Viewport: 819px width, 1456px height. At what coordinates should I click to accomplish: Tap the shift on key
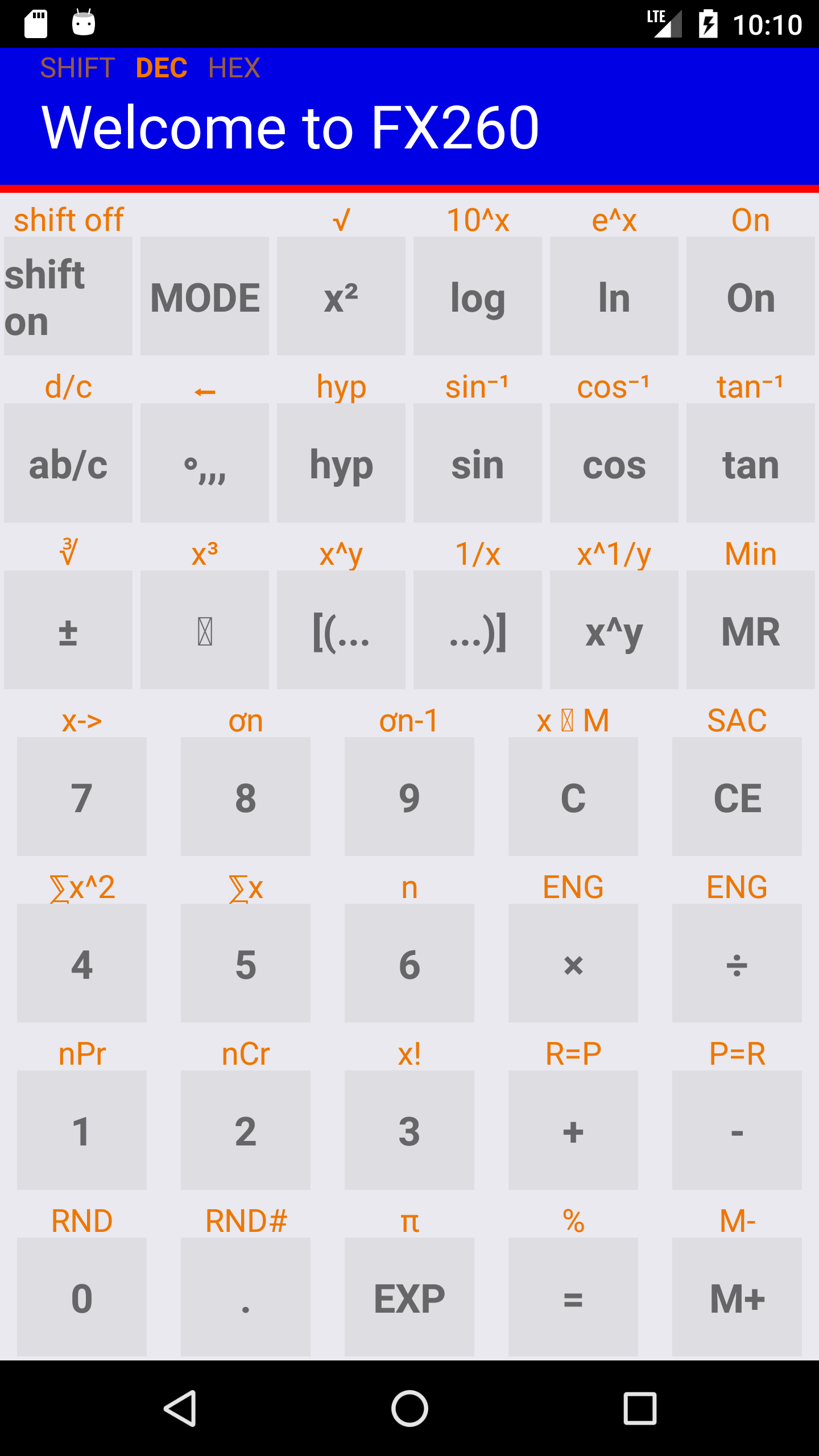tap(68, 296)
